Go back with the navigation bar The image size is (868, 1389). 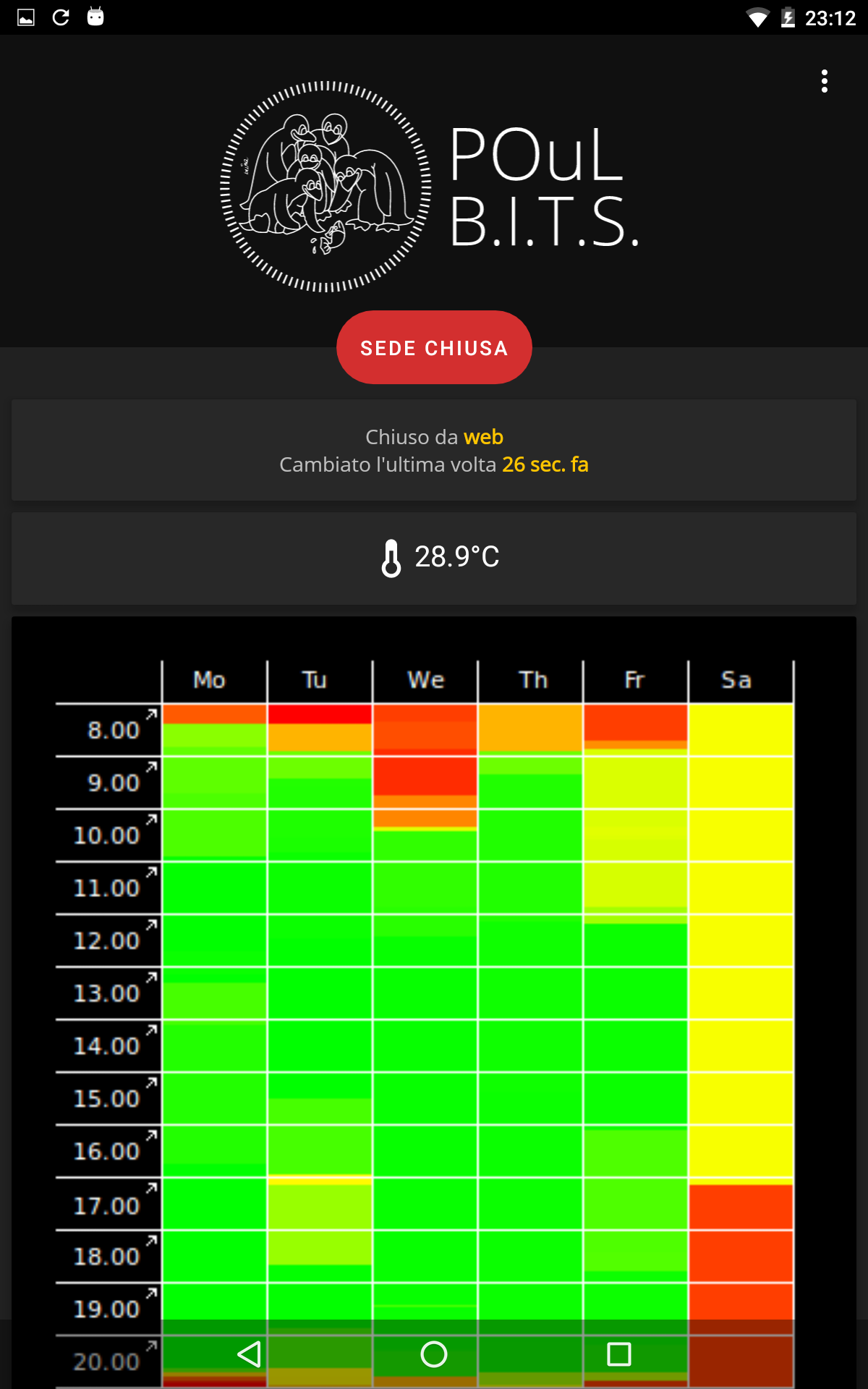249,1354
